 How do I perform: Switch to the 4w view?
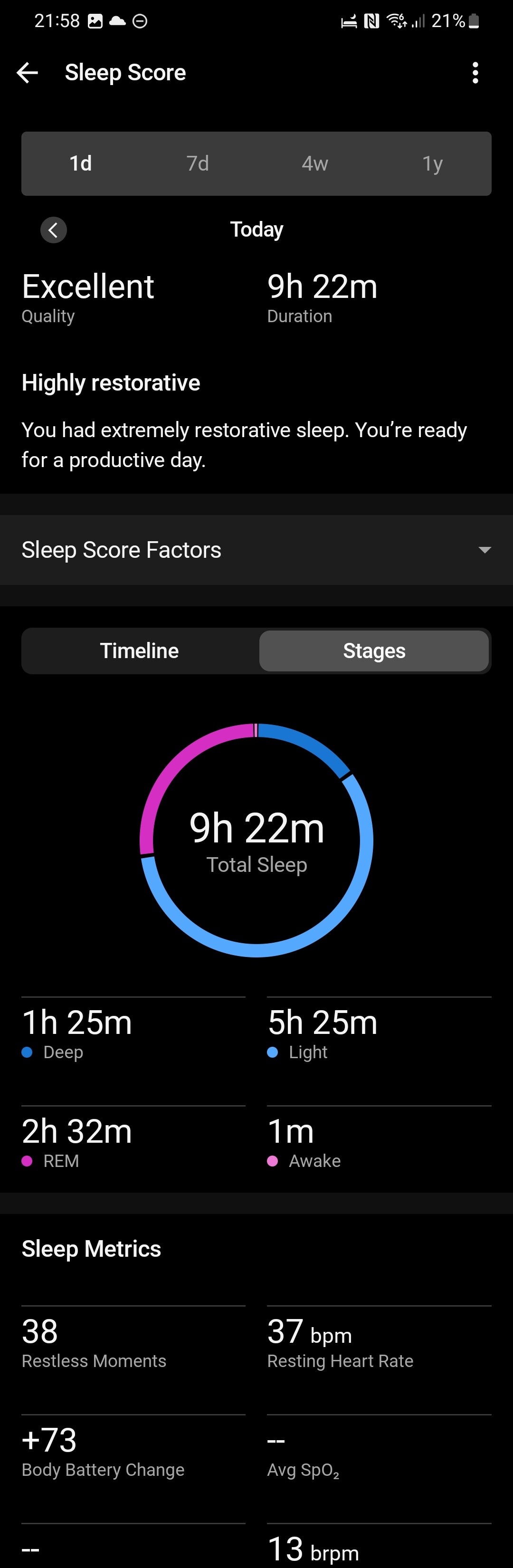coord(314,164)
